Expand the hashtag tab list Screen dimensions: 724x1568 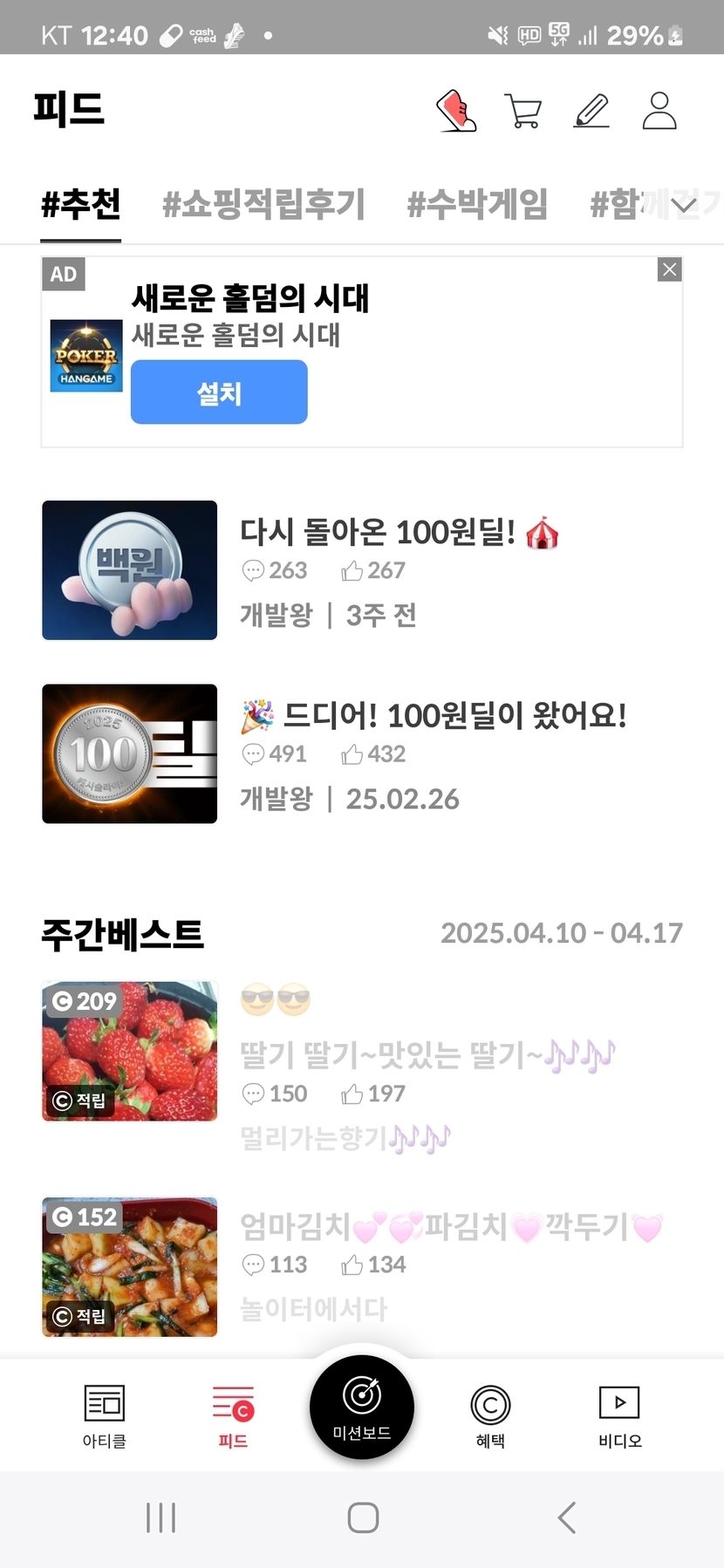coord(685,205)
